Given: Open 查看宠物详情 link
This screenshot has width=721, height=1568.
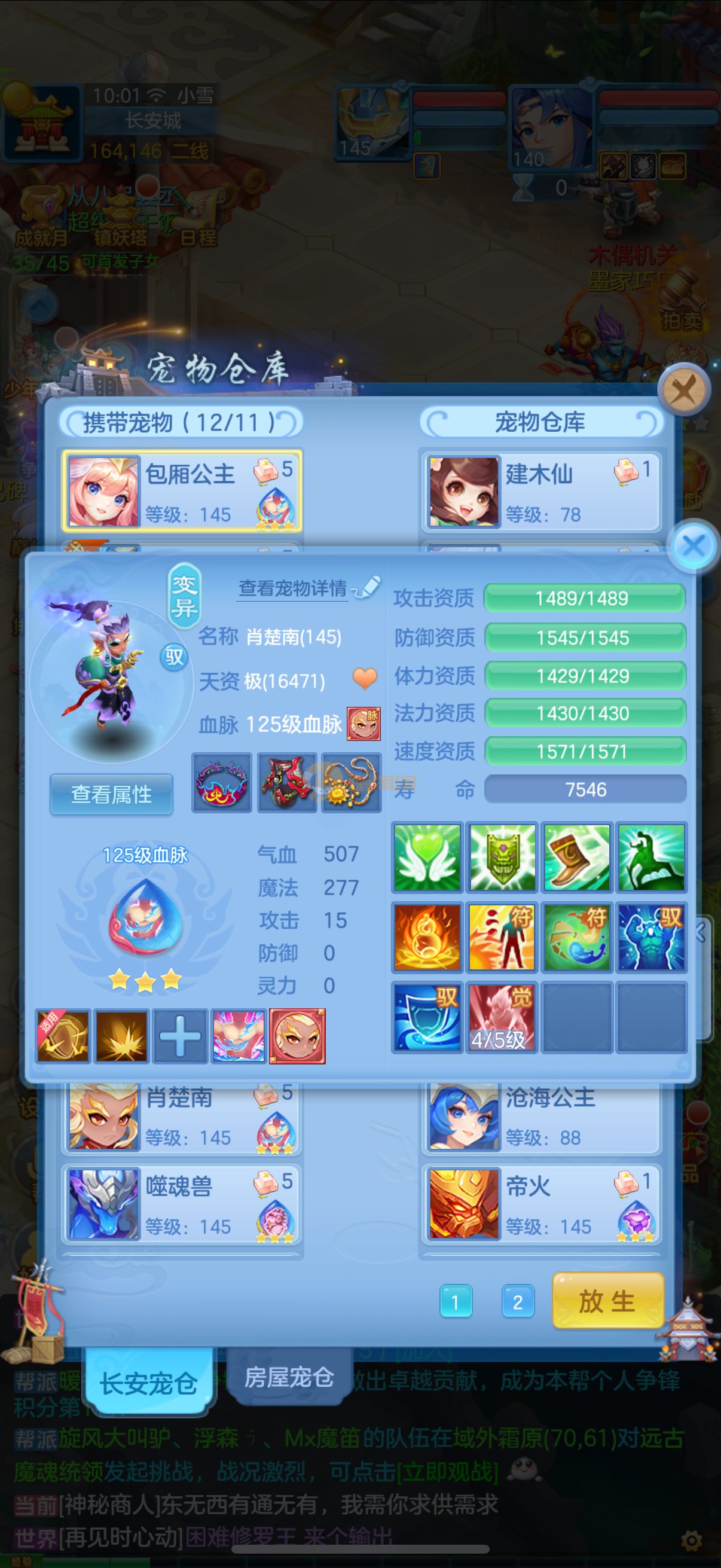Looking at the screenshot, I should point(293,588).
